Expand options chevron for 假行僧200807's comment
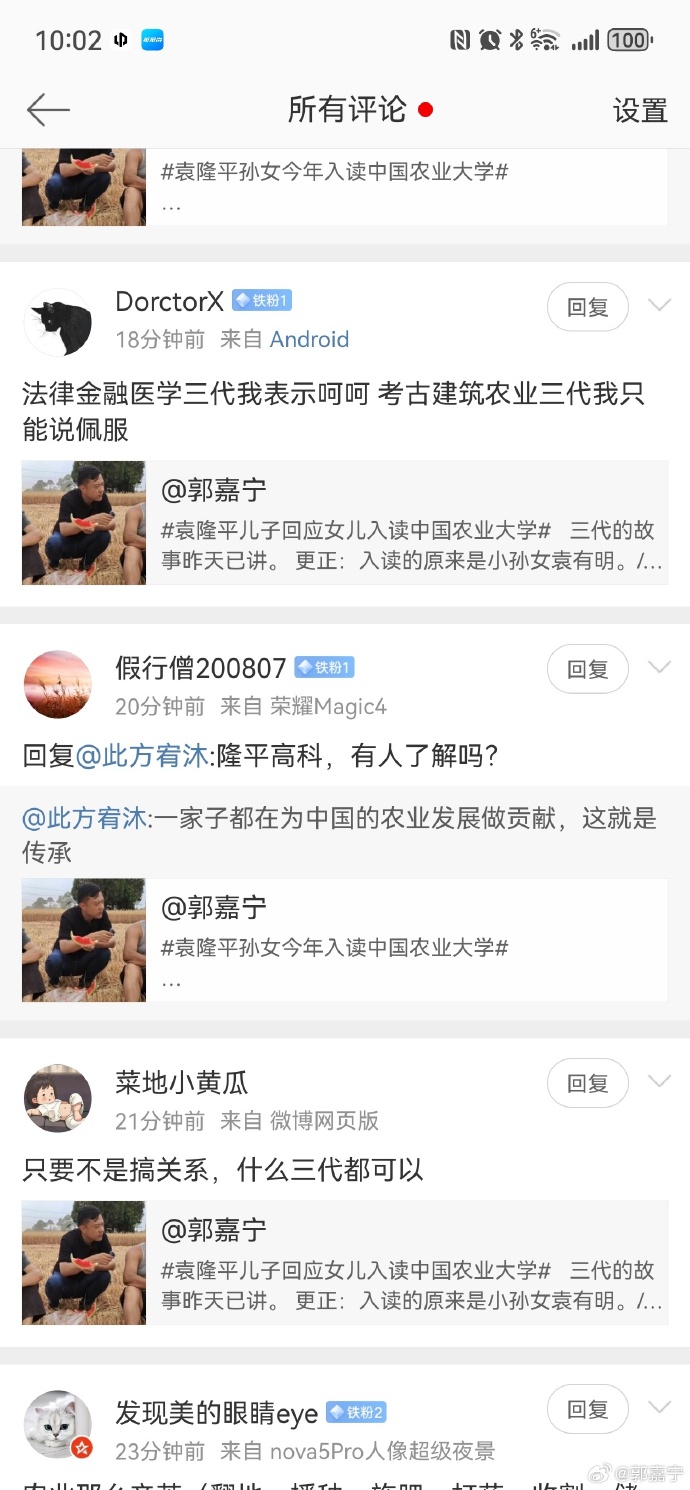 [659, 667]
